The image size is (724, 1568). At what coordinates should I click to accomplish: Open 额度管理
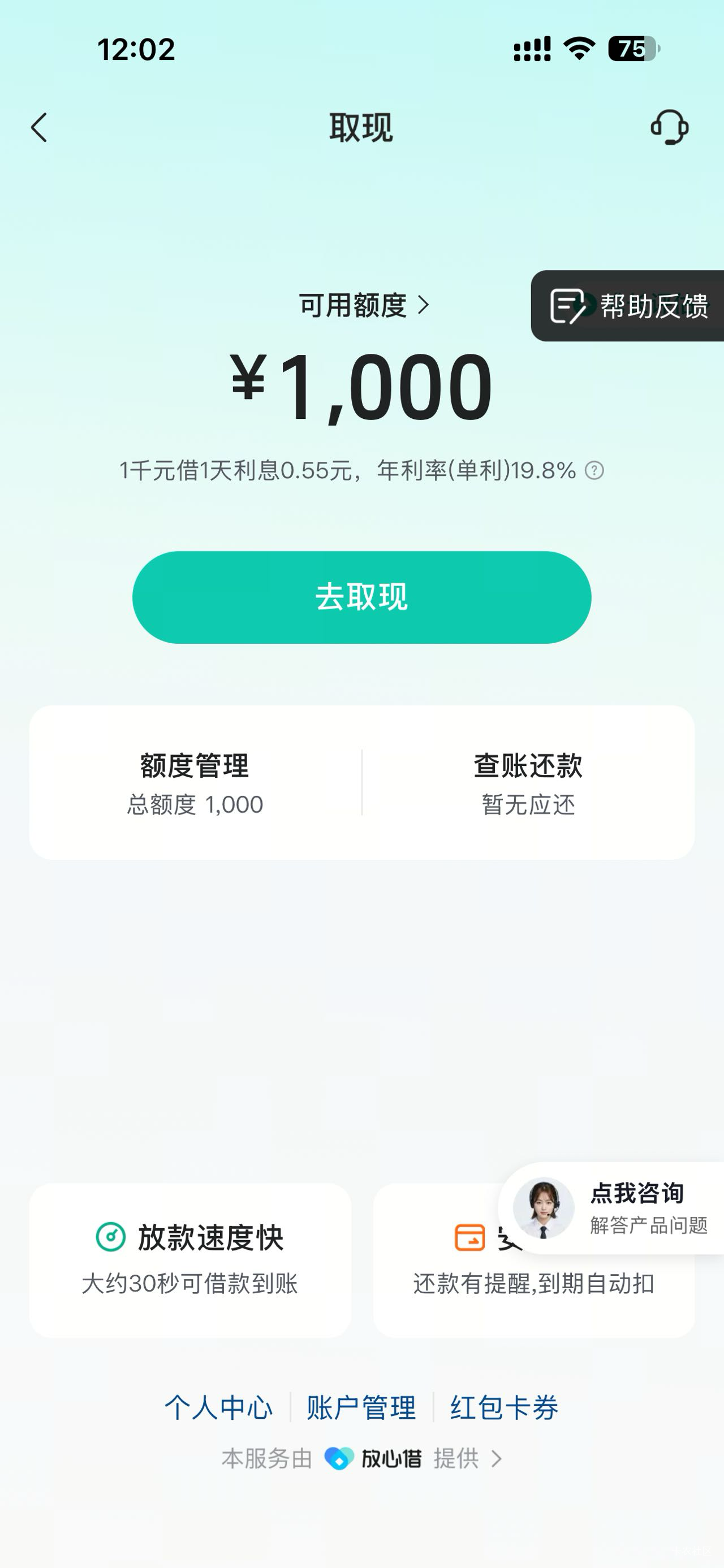tap(195, 783)
